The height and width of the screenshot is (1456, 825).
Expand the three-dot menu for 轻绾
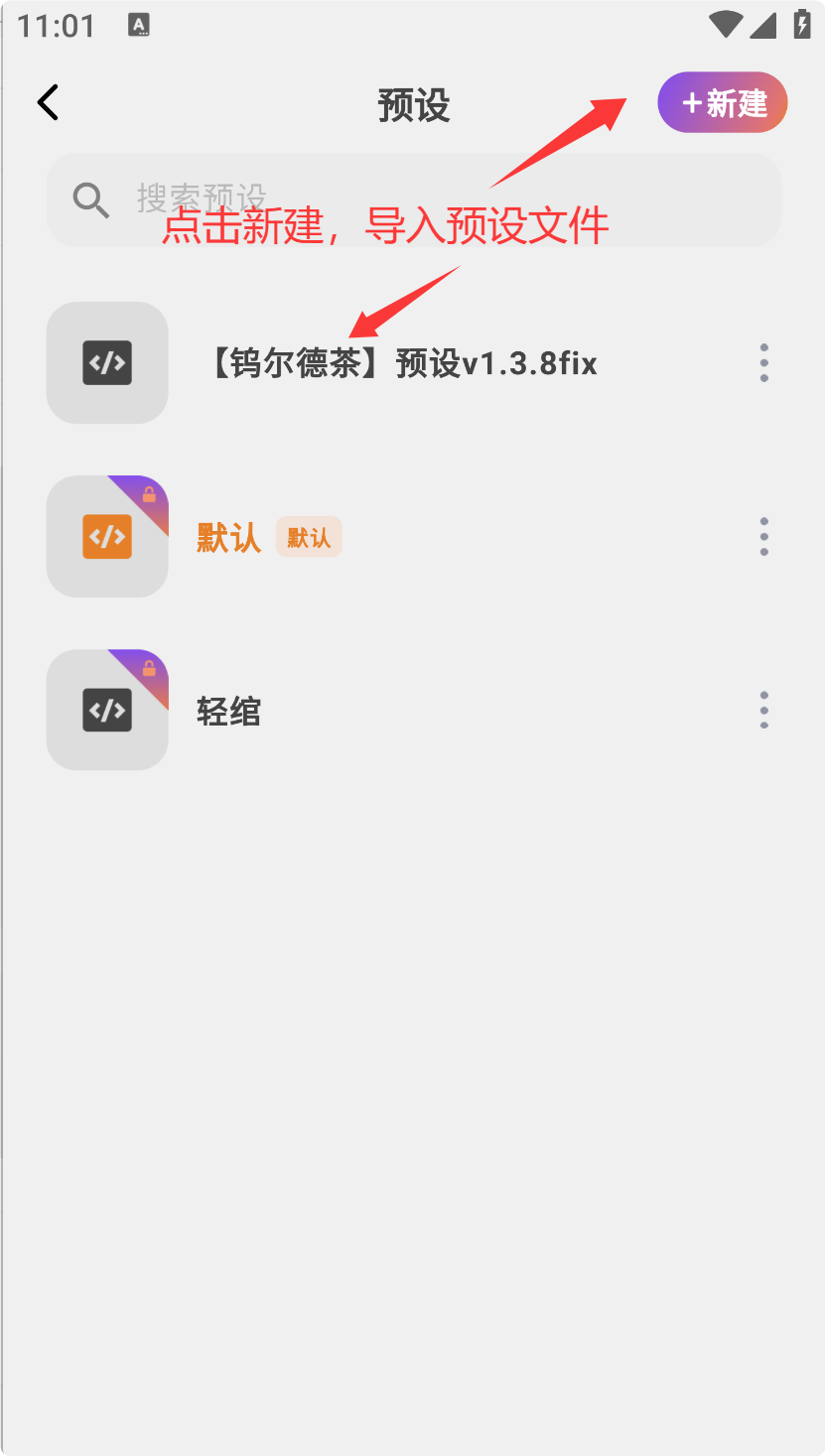click(x=763, y=711)
